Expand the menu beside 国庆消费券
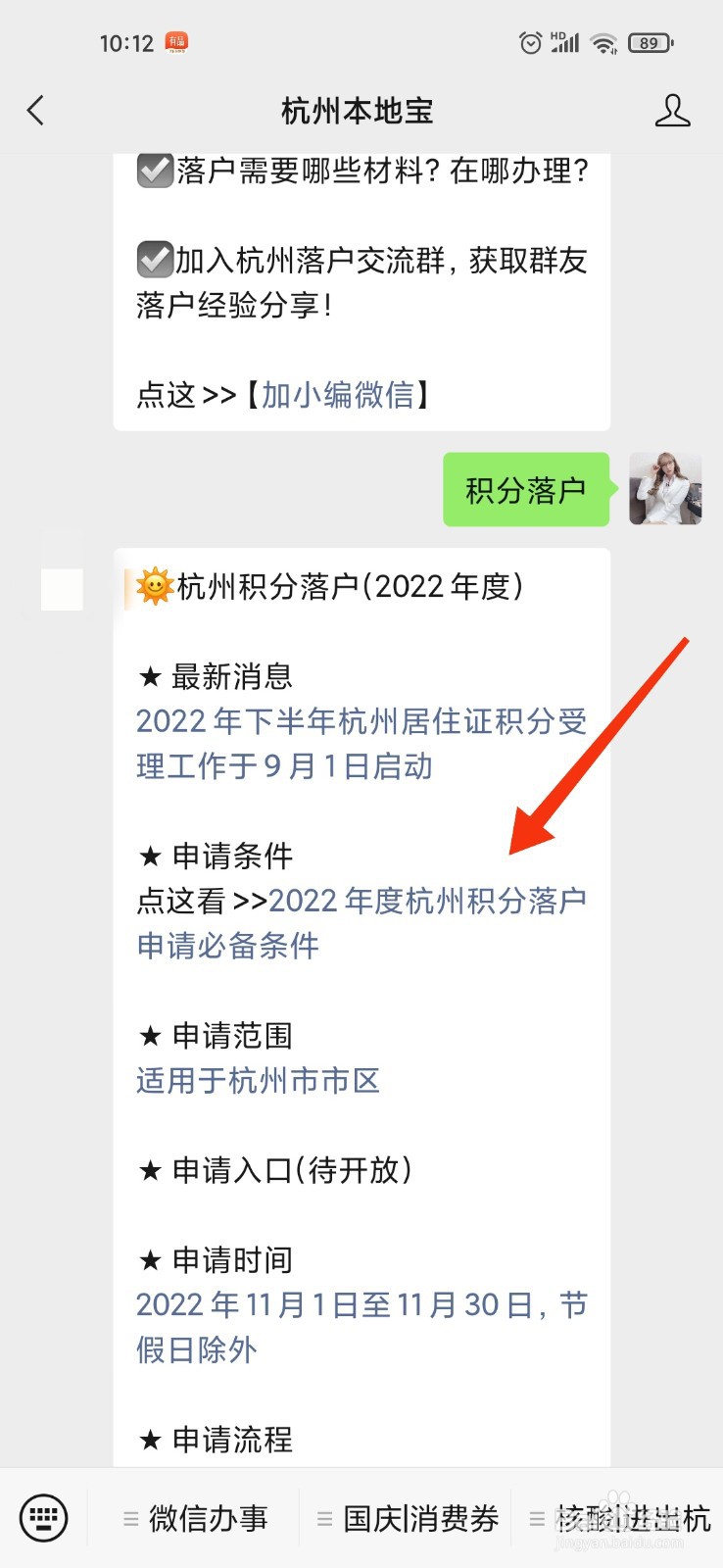This screenshot has width=723, height=1568. pos(323,1517)
